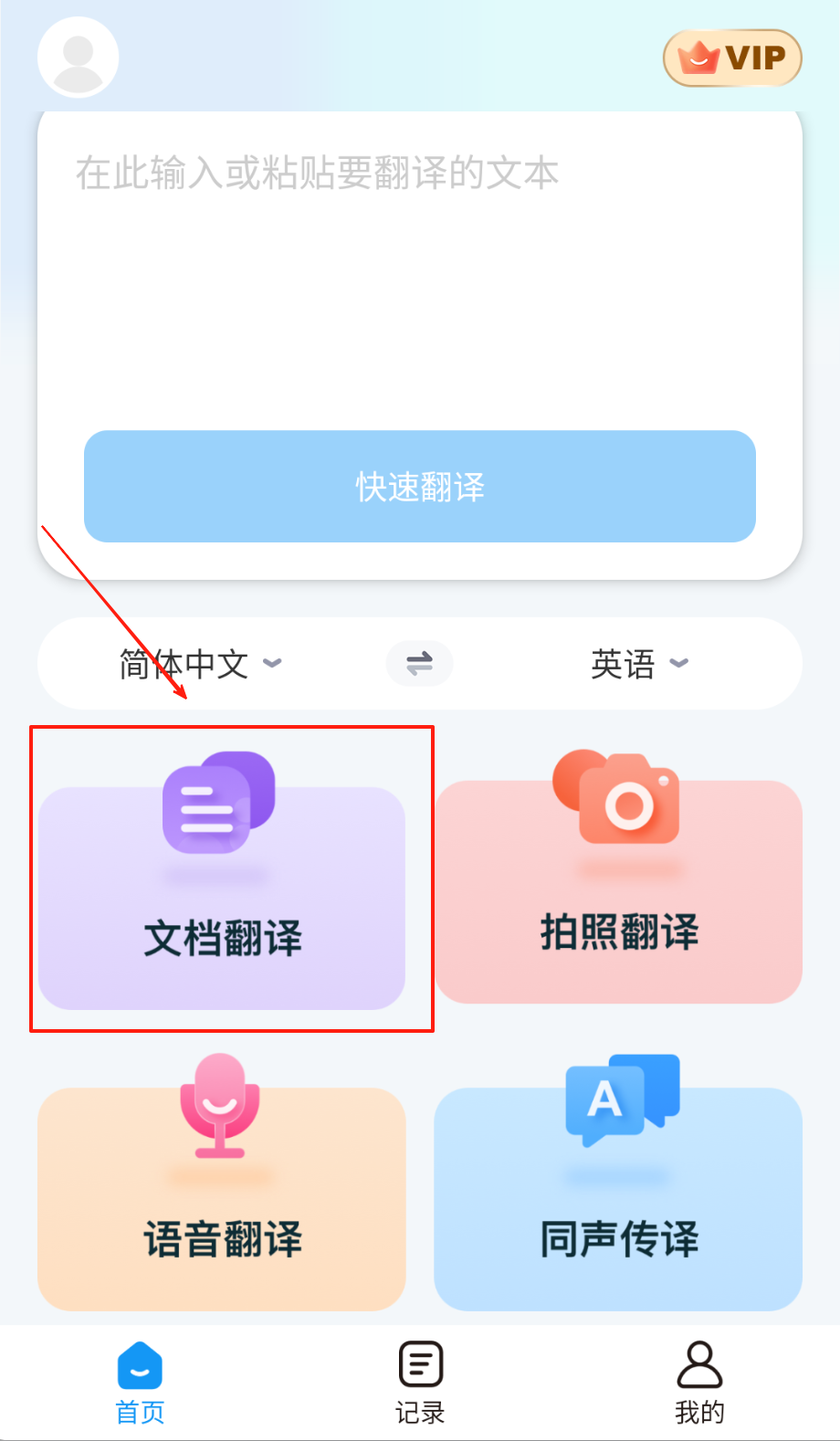Open the profile avatar
Viewport: 840px width, 1441px height.
pos(78,57)
